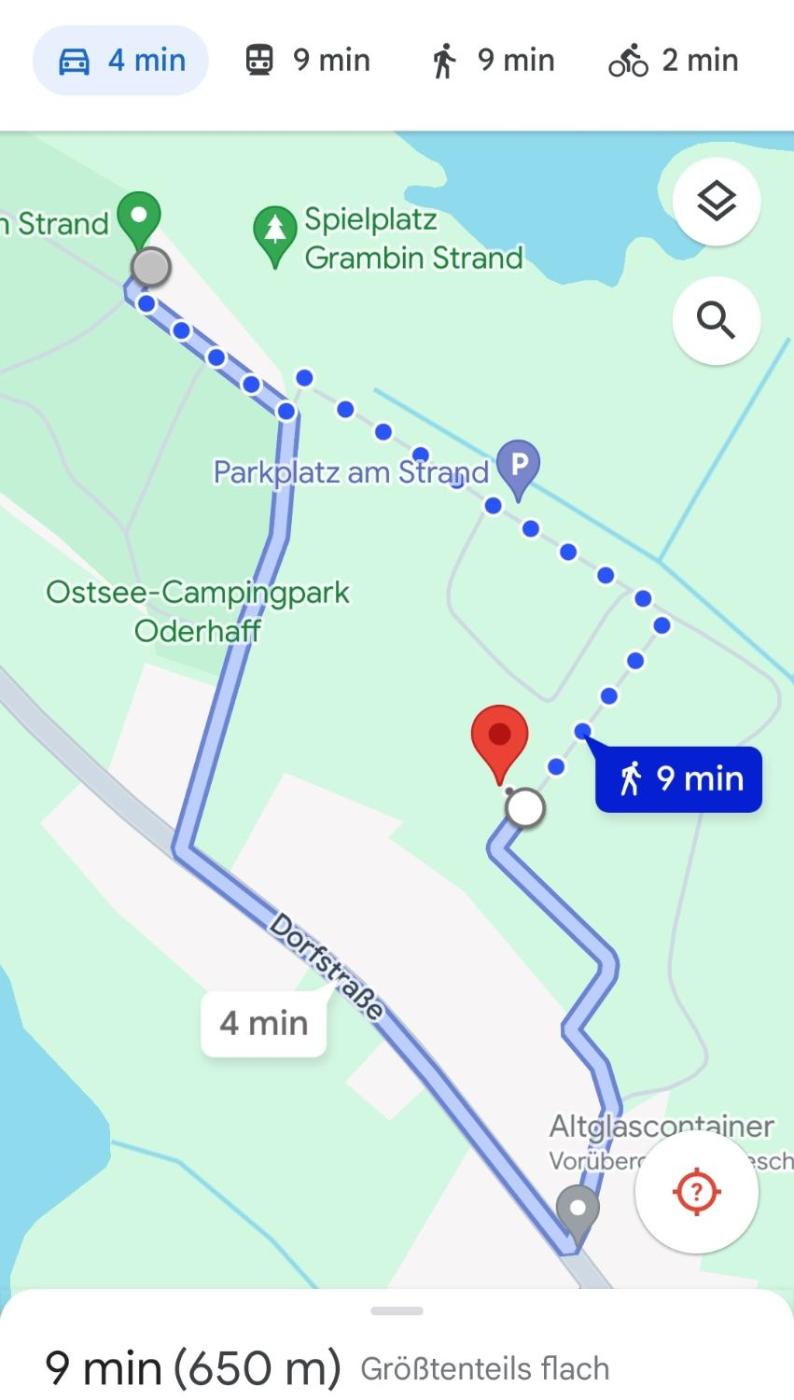Open Parkplatz am Strand parking marker
Viewport: 794px width, 1400px height.
[519, 467]
